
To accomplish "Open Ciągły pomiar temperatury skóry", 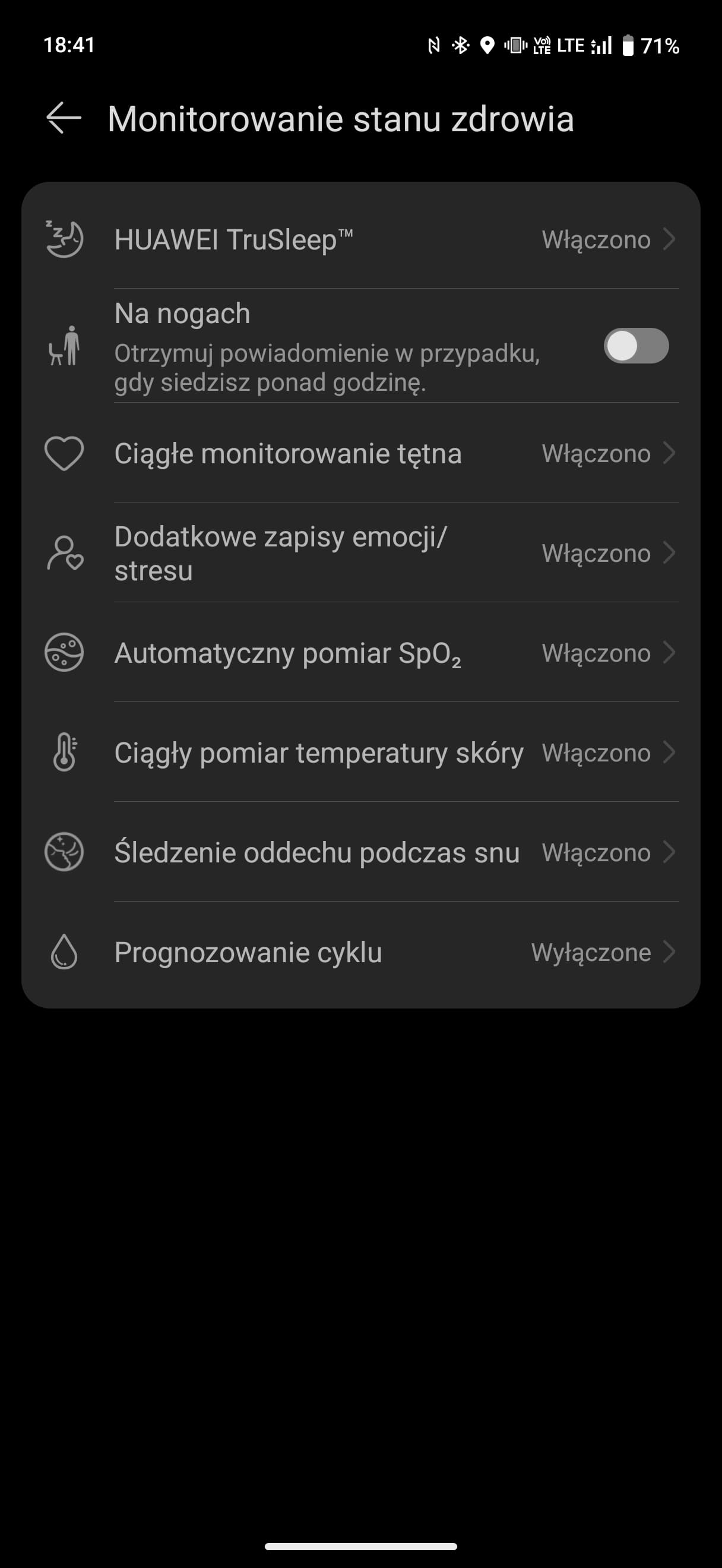I will point(360,753).
